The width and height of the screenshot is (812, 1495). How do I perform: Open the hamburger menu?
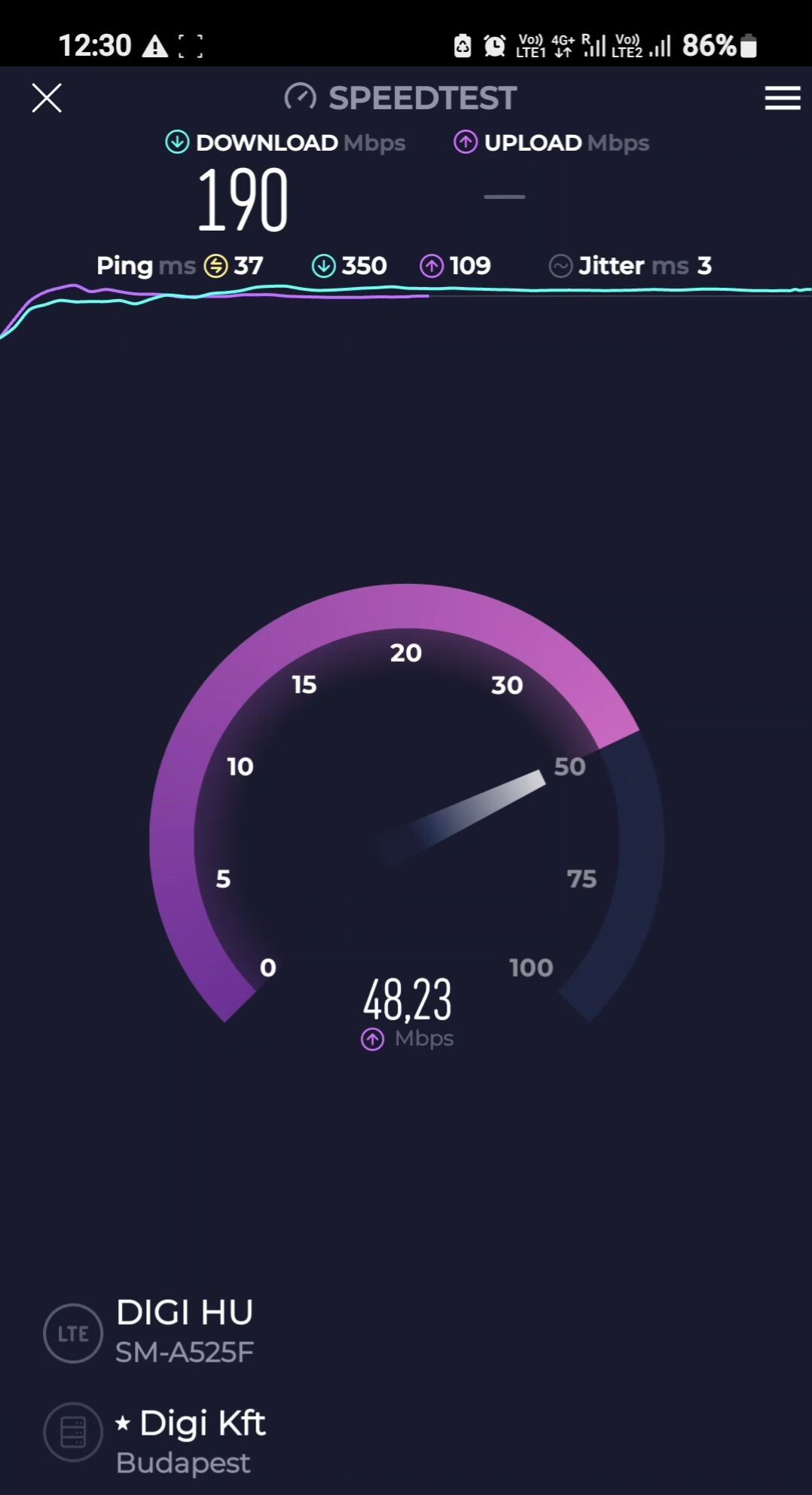tap(782, 98)
